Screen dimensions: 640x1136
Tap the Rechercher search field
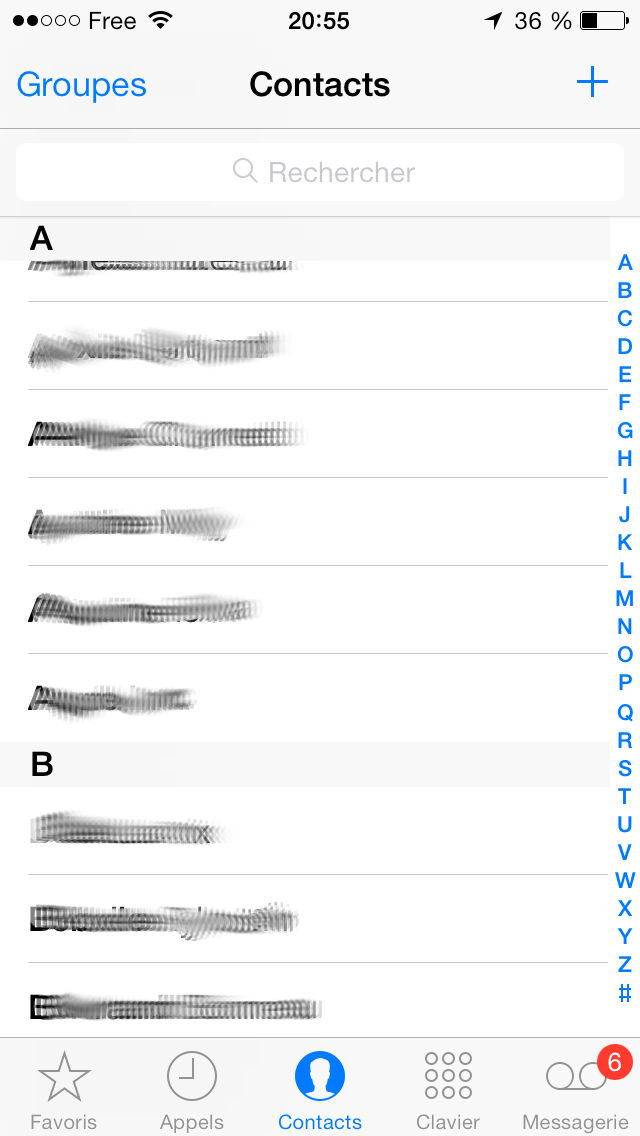[320, 172]
